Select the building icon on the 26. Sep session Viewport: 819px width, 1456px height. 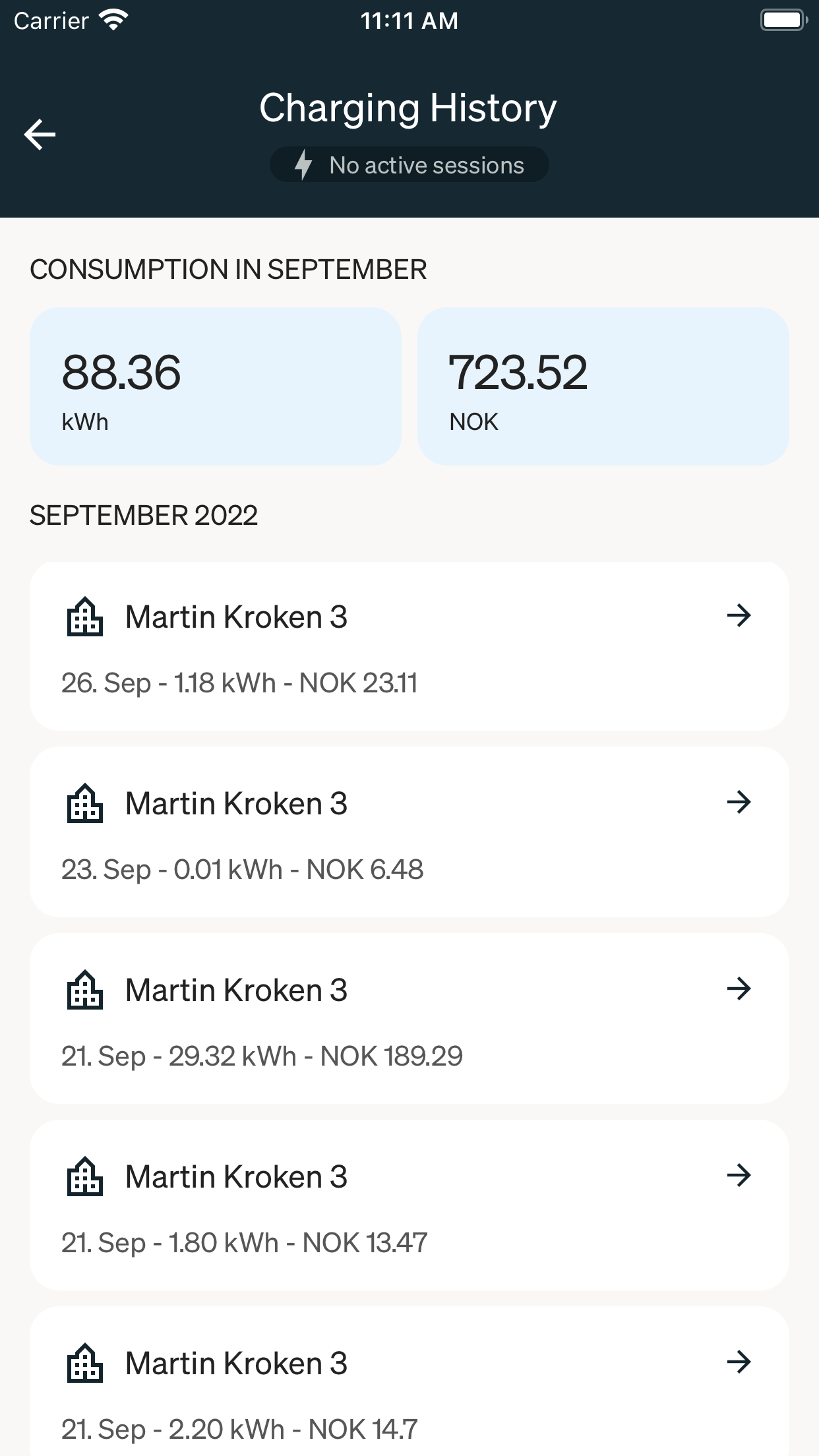(85, 617)
